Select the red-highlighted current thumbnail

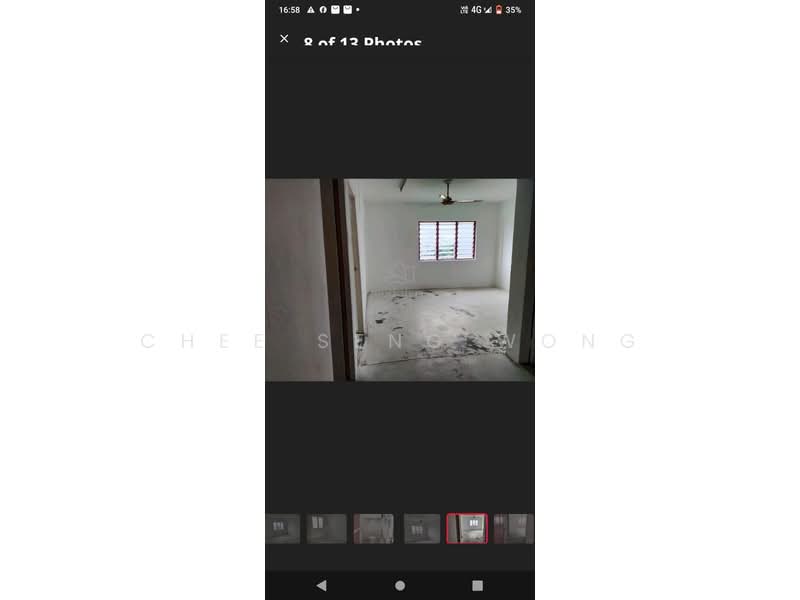coord(467,528)
